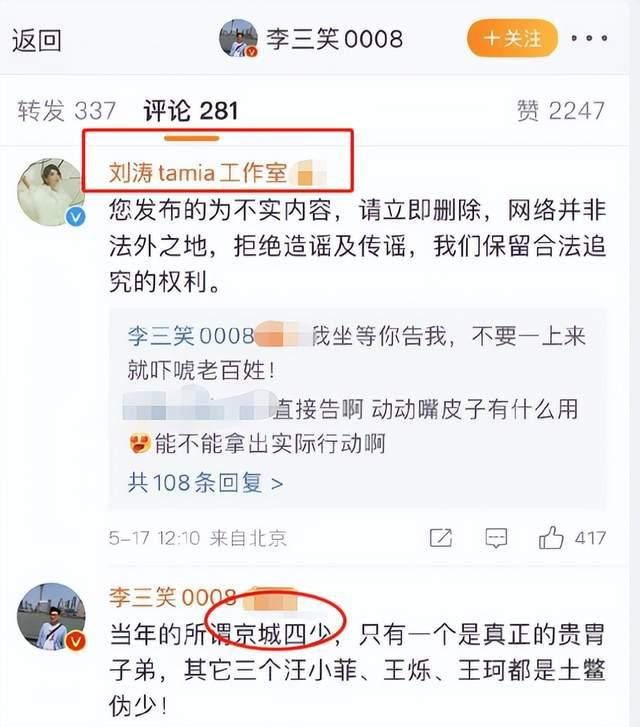The height and width of the screenshot is (727, 640).
Task: Select the 评论 281 tab
Action: coord(190,111)
